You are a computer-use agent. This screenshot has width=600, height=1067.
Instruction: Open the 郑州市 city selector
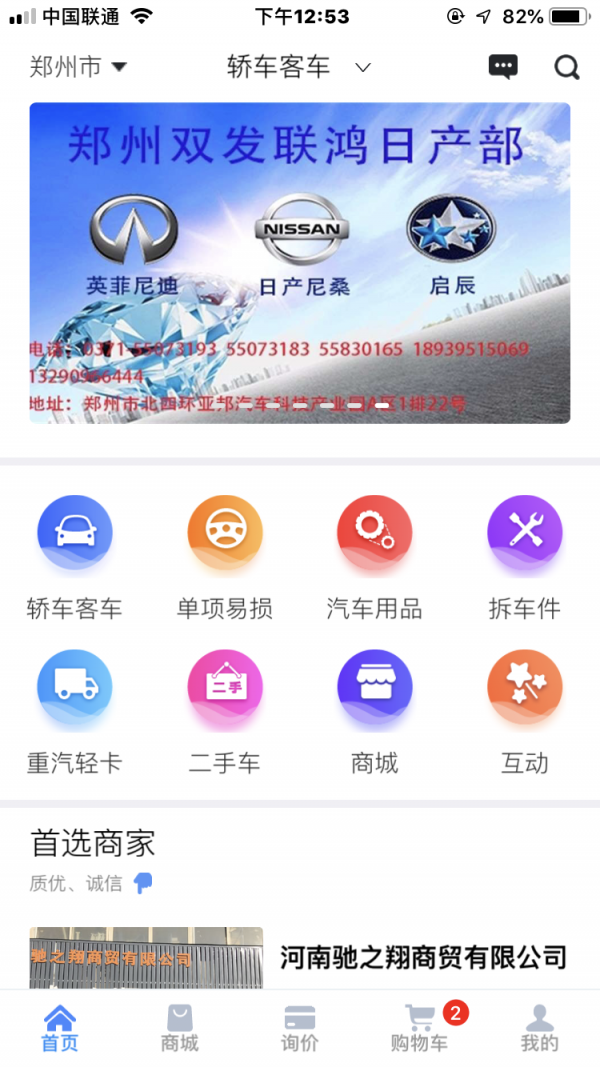78,68
